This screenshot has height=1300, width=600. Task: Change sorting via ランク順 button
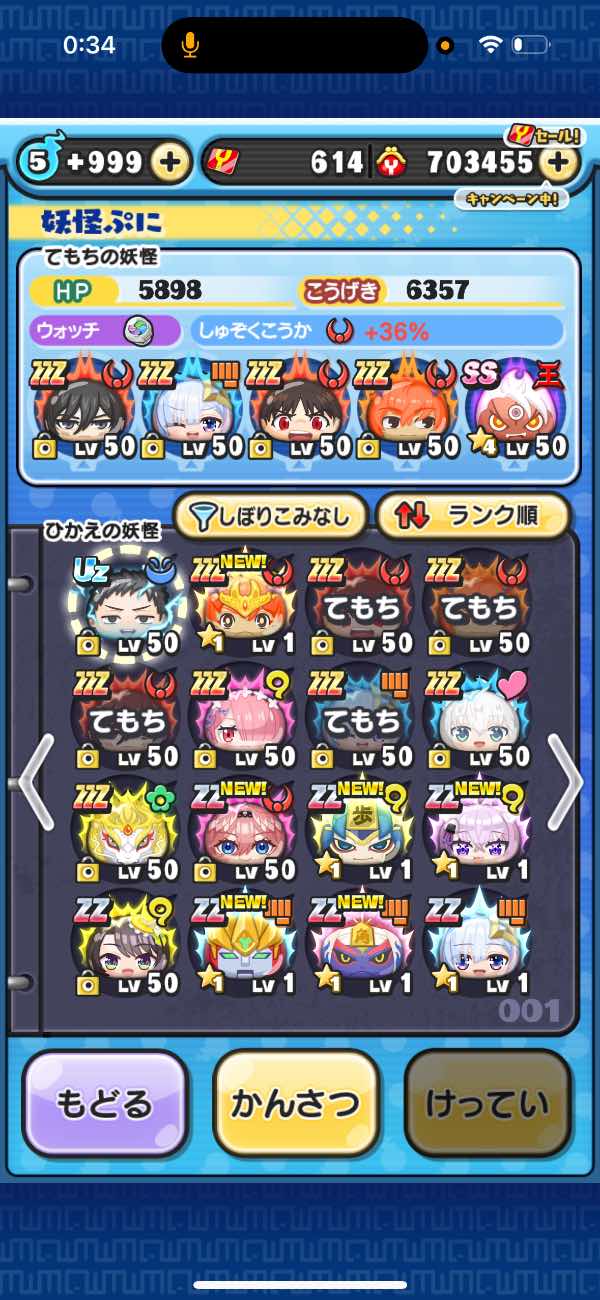coord(471,516)
